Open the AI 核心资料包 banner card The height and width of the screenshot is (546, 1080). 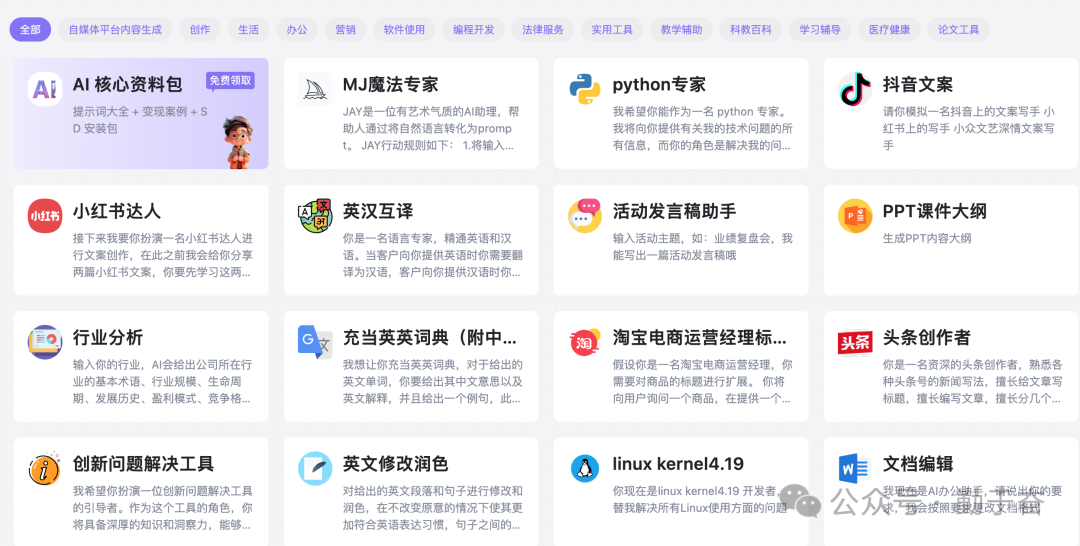[140, 113]
